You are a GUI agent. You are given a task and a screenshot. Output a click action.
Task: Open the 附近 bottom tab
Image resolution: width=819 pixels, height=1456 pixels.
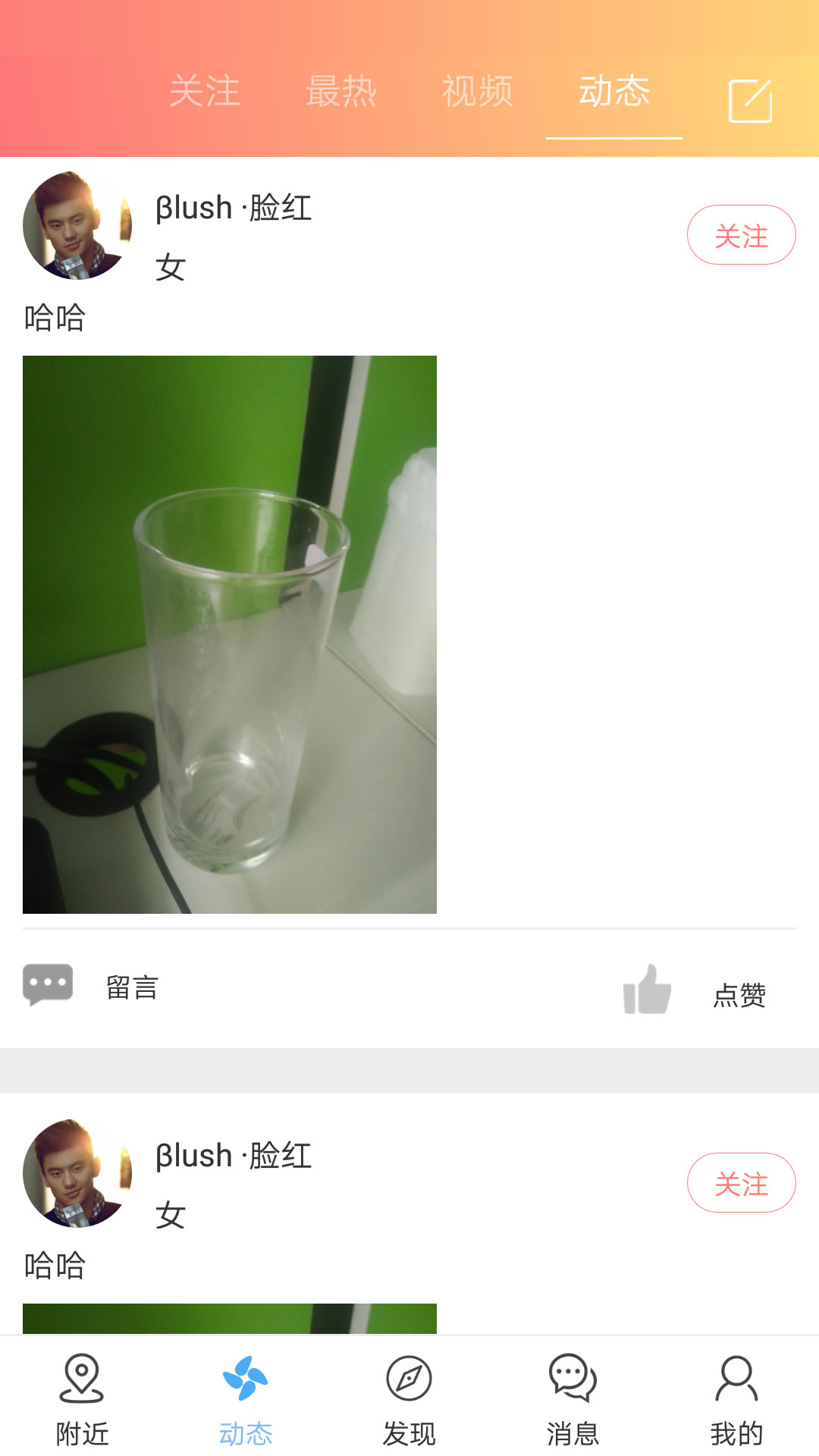(82, 1400)
